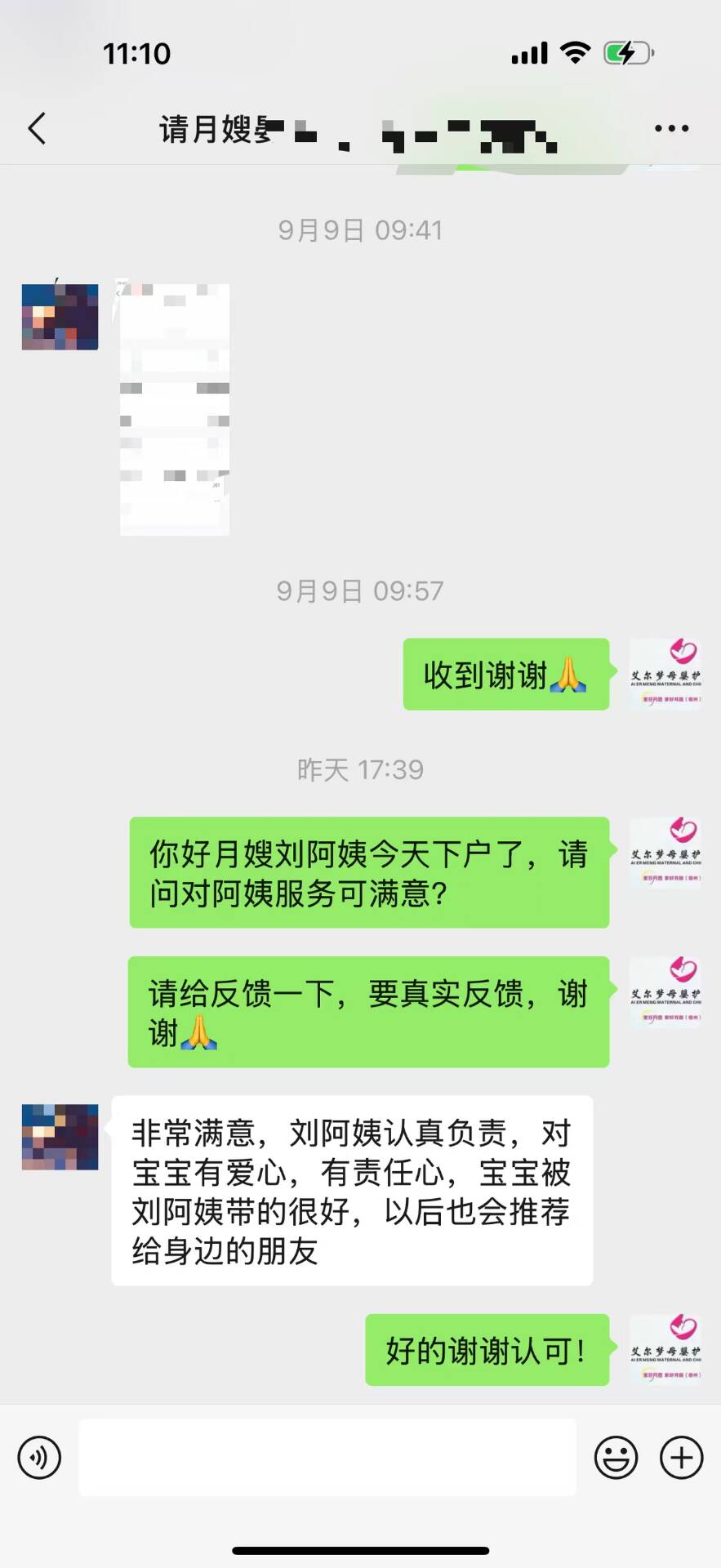
Task: Tap contact avatar beside 非常满意 reply
Action: coord(60,1137)
